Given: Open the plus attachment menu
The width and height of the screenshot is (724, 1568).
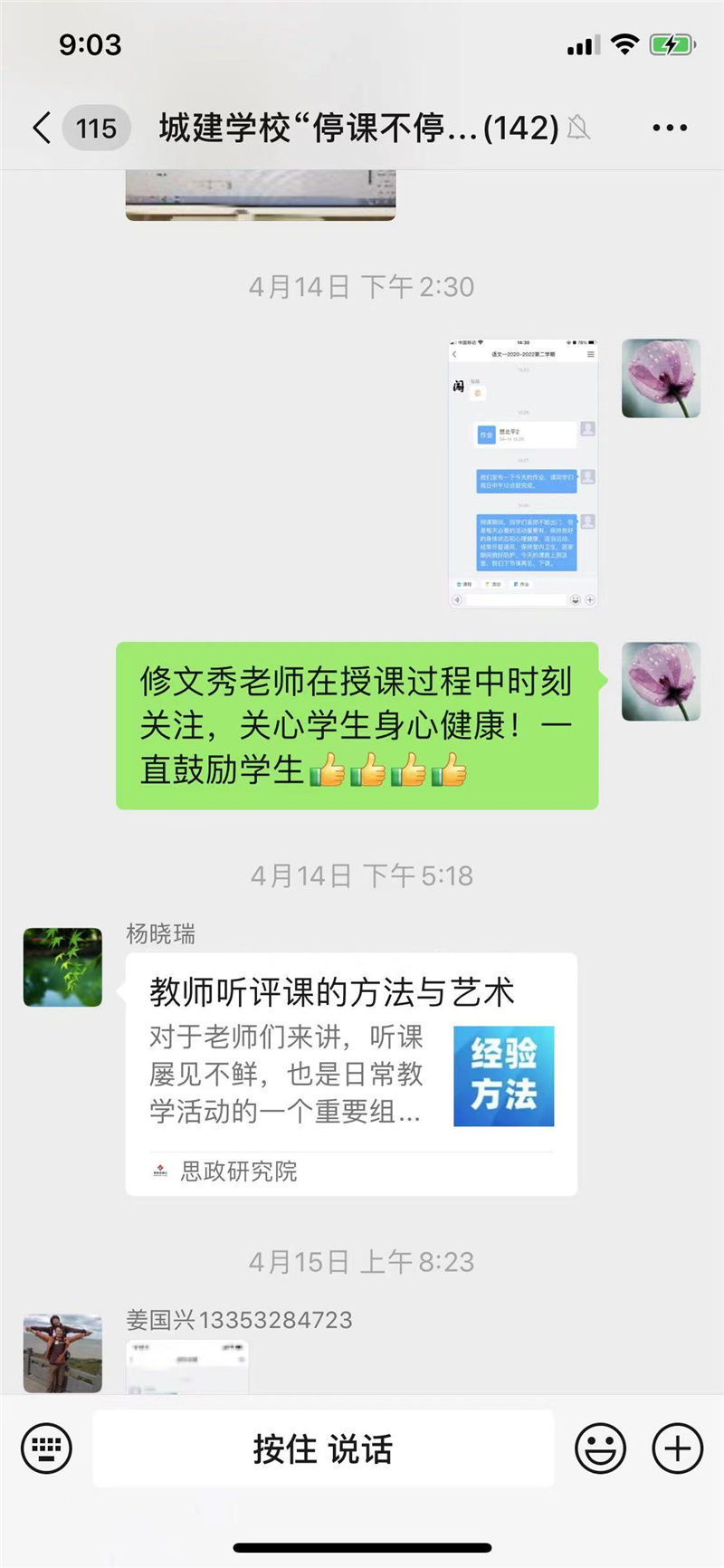Looking at the screenshot, I should (677, 1448).
